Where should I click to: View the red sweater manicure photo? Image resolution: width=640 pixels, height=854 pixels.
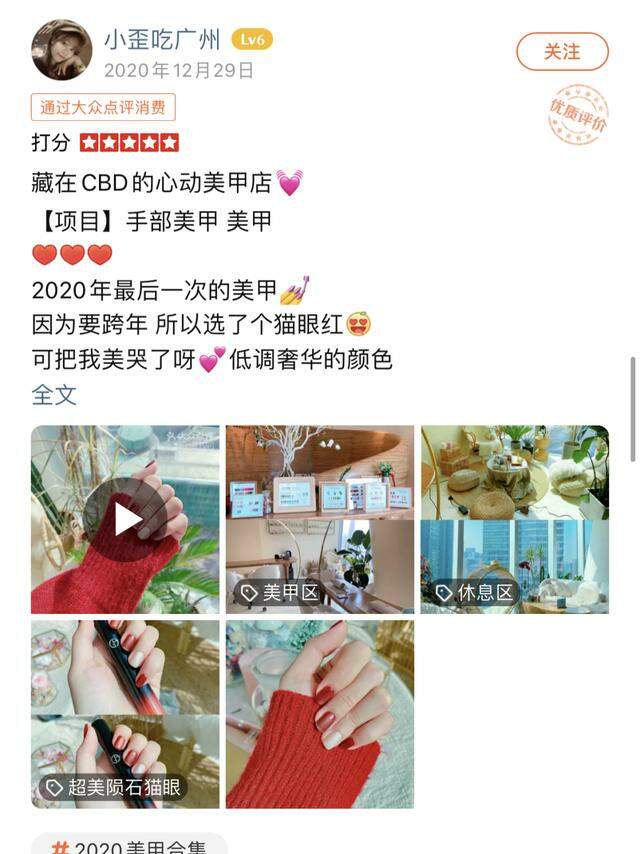pos(319,714)
